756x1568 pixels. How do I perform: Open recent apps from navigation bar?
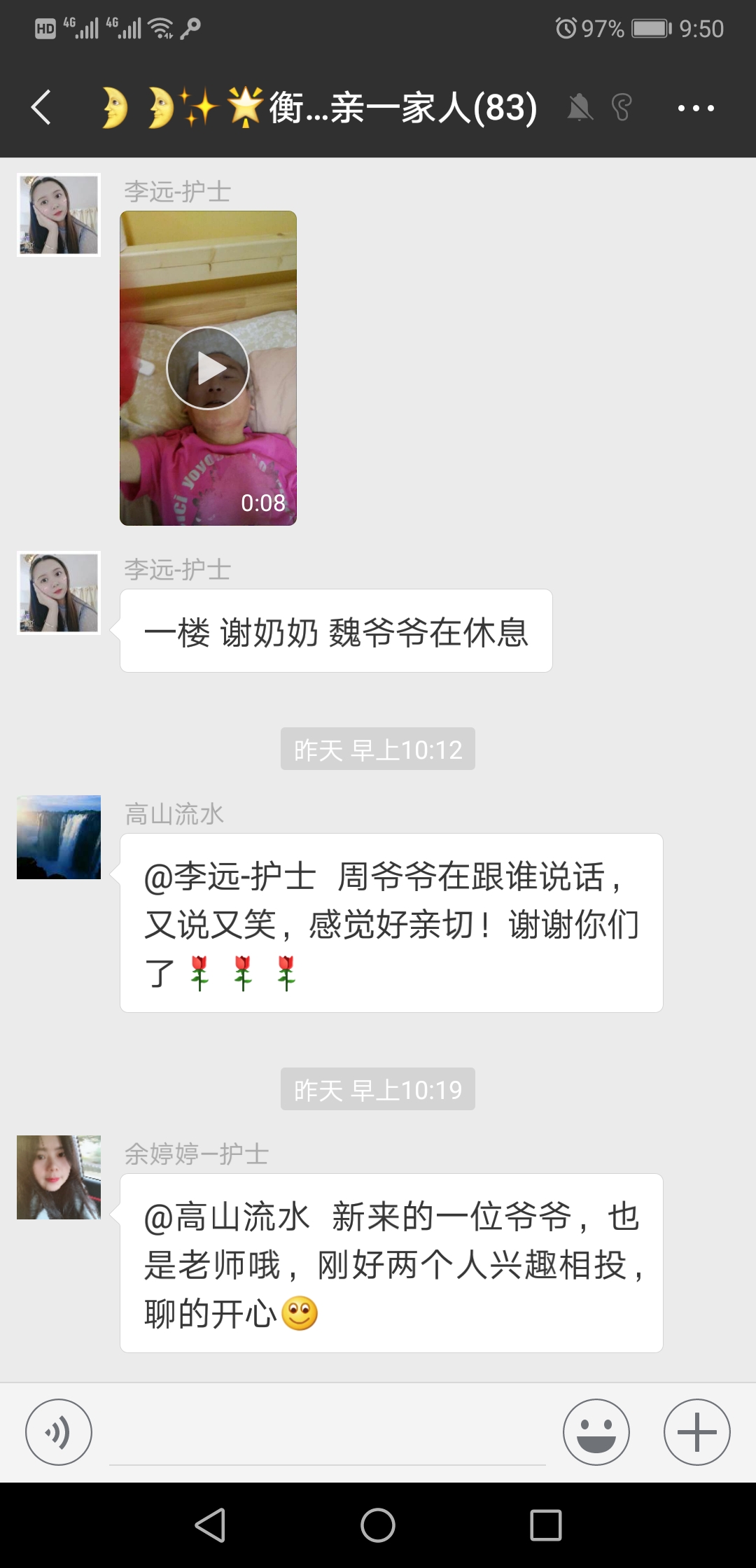point(546,1525)
